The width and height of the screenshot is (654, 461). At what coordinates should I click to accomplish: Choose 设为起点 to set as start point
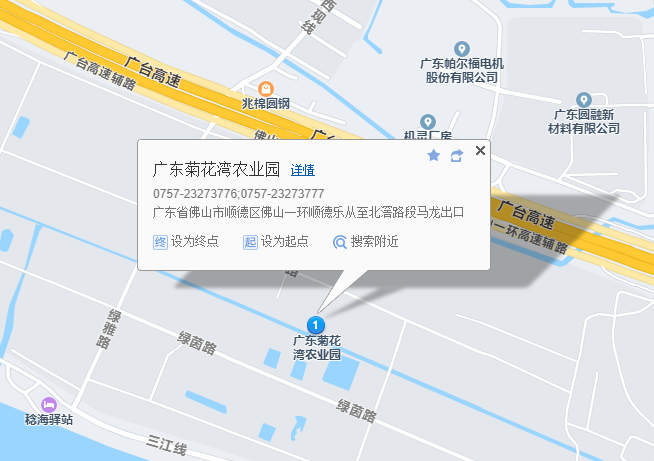click(275, 242)
